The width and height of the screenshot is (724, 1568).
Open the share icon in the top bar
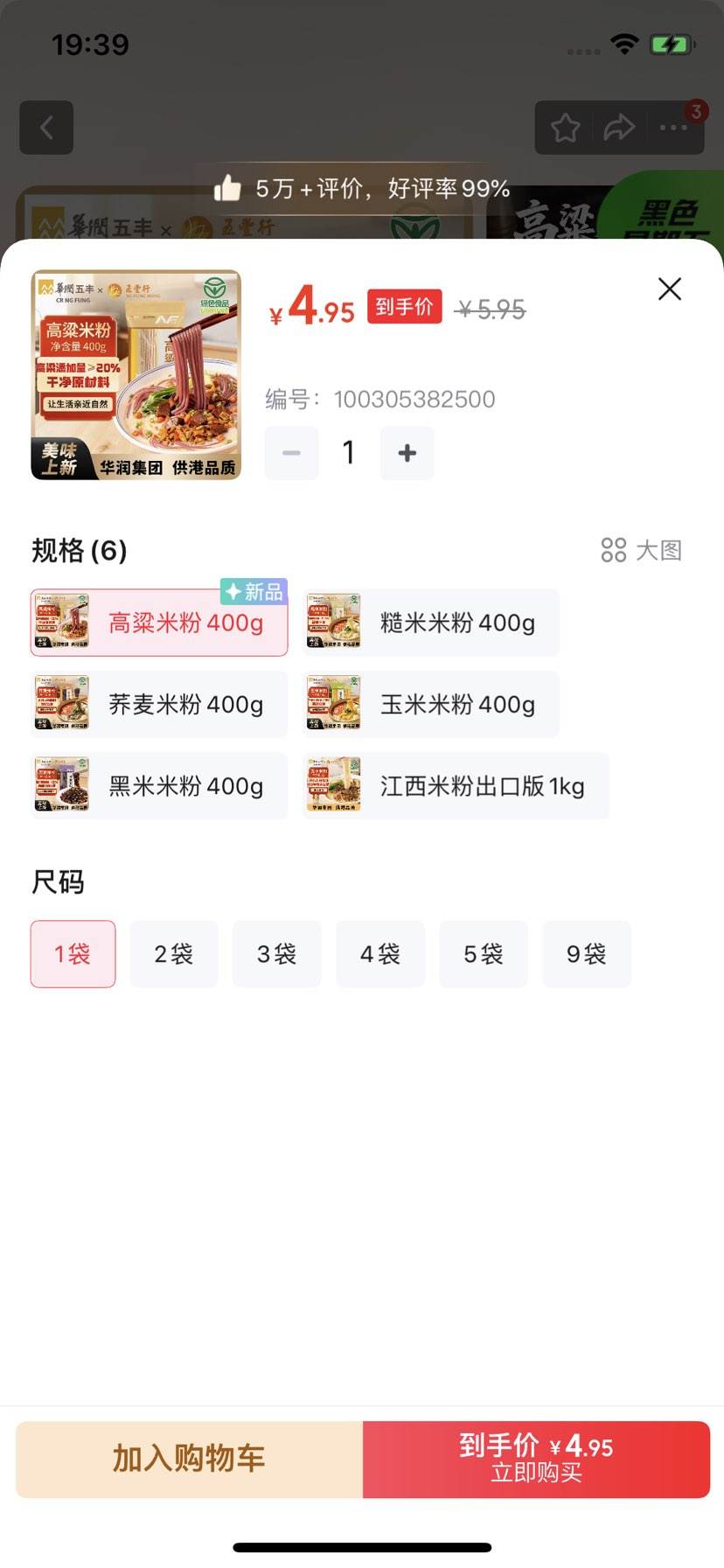pos(619,128)
